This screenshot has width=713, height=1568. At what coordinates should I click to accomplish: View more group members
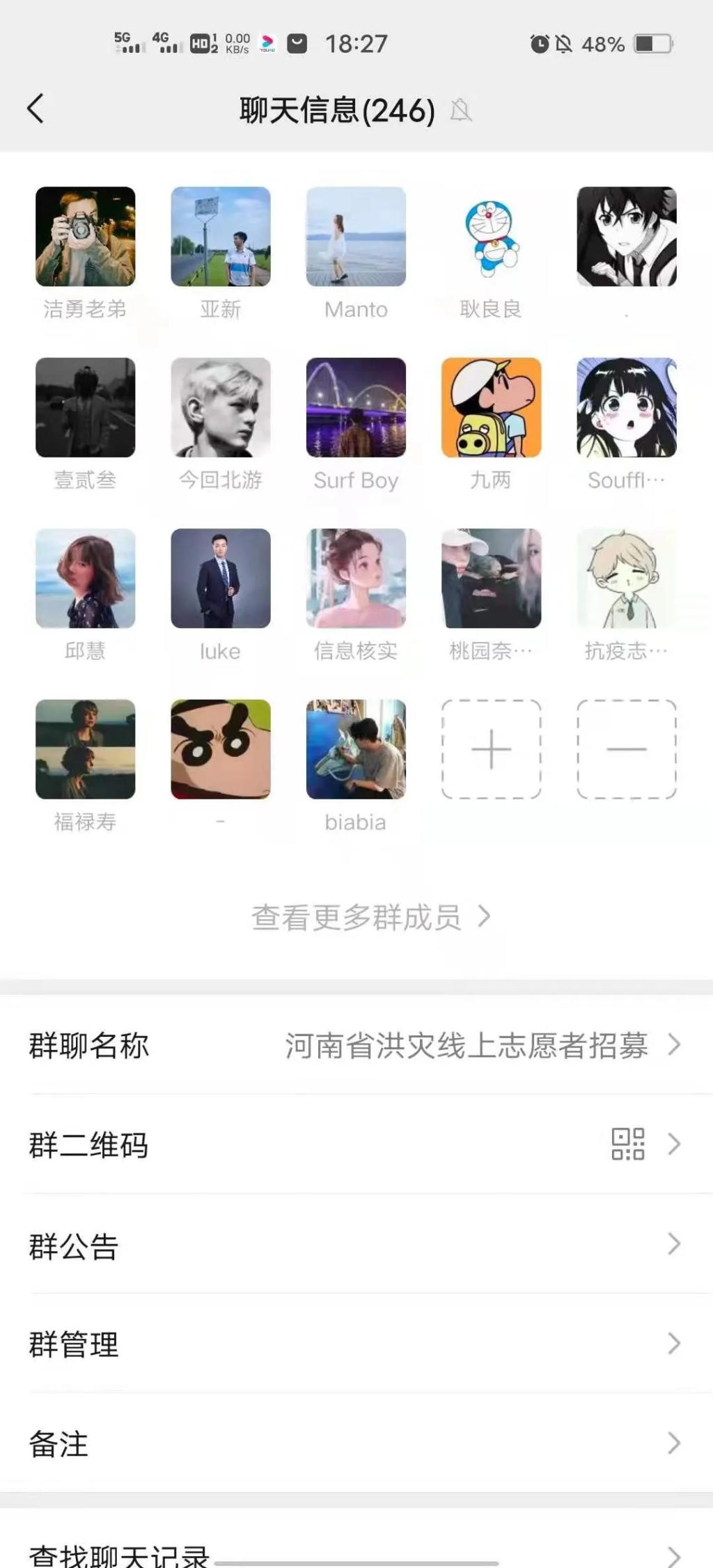pyautogui.click(x=370, y=917)
